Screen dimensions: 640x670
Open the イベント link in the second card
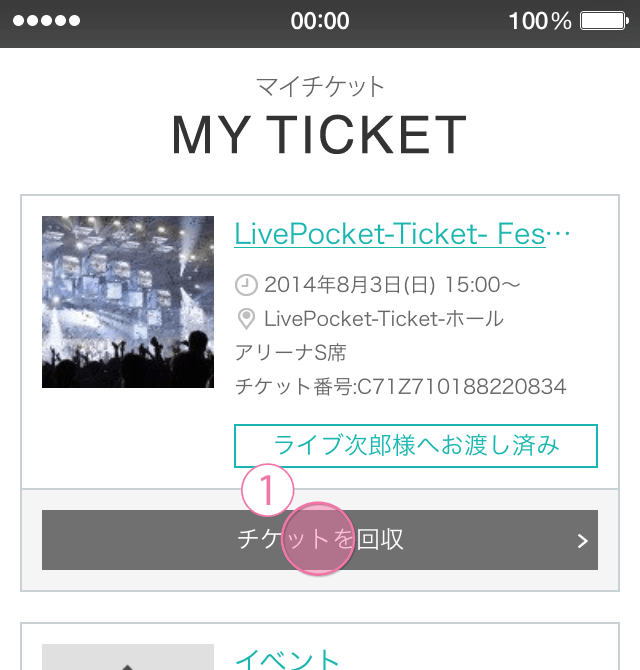tap(288, 658)
